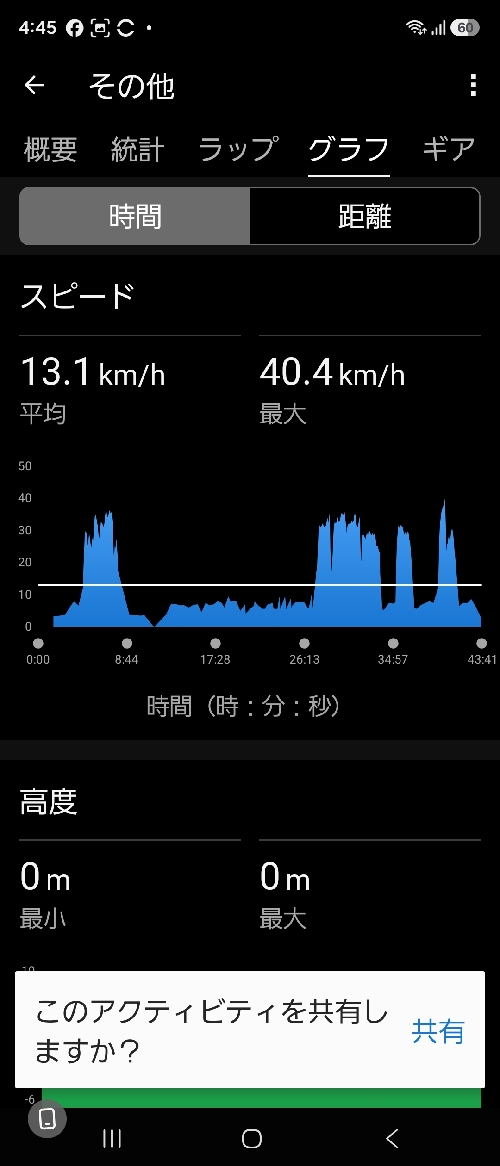Switch to the ギア tab
500x1166 pixels.
coord(449,149)
